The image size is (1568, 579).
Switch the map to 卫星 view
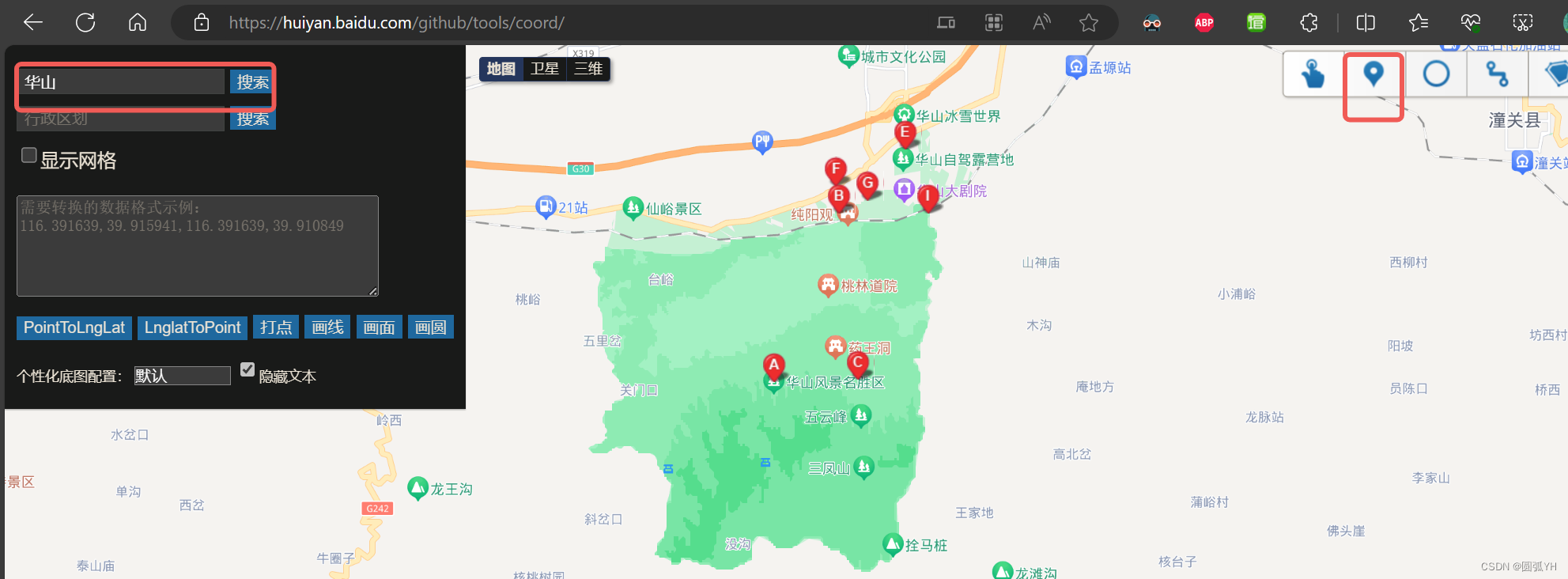(x=545, y=69)
